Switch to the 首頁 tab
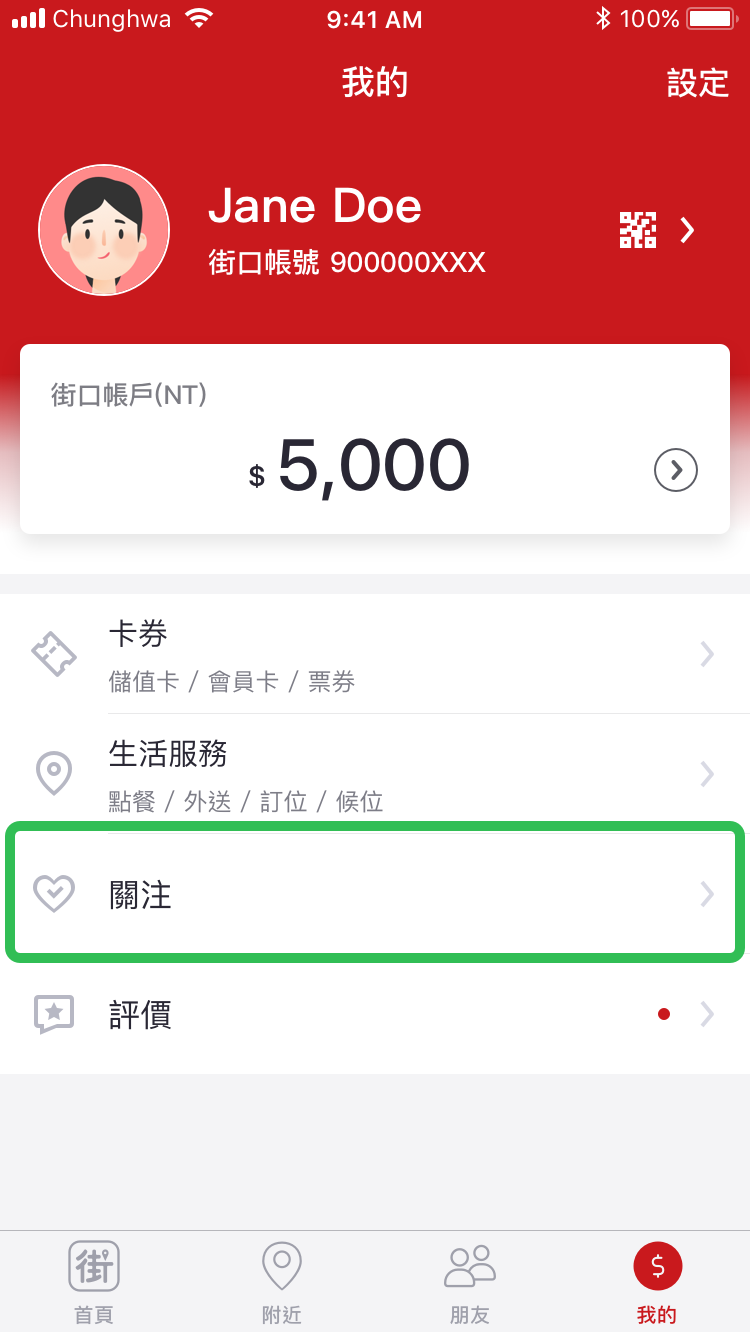 [94, 1282]
